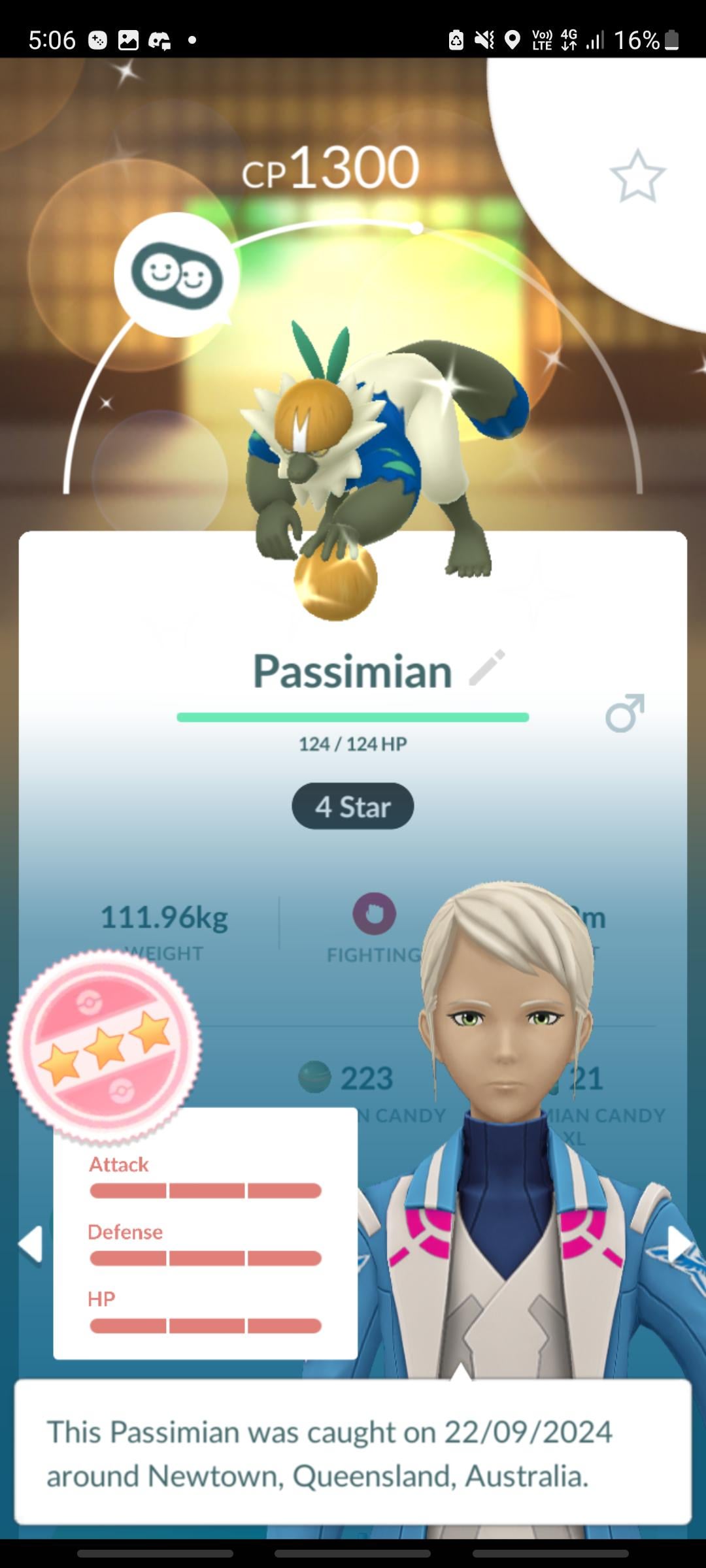The image size is (706, 1568).
Task: Go to previous Pokémon with left arrow
Action: pos(31,1243)
